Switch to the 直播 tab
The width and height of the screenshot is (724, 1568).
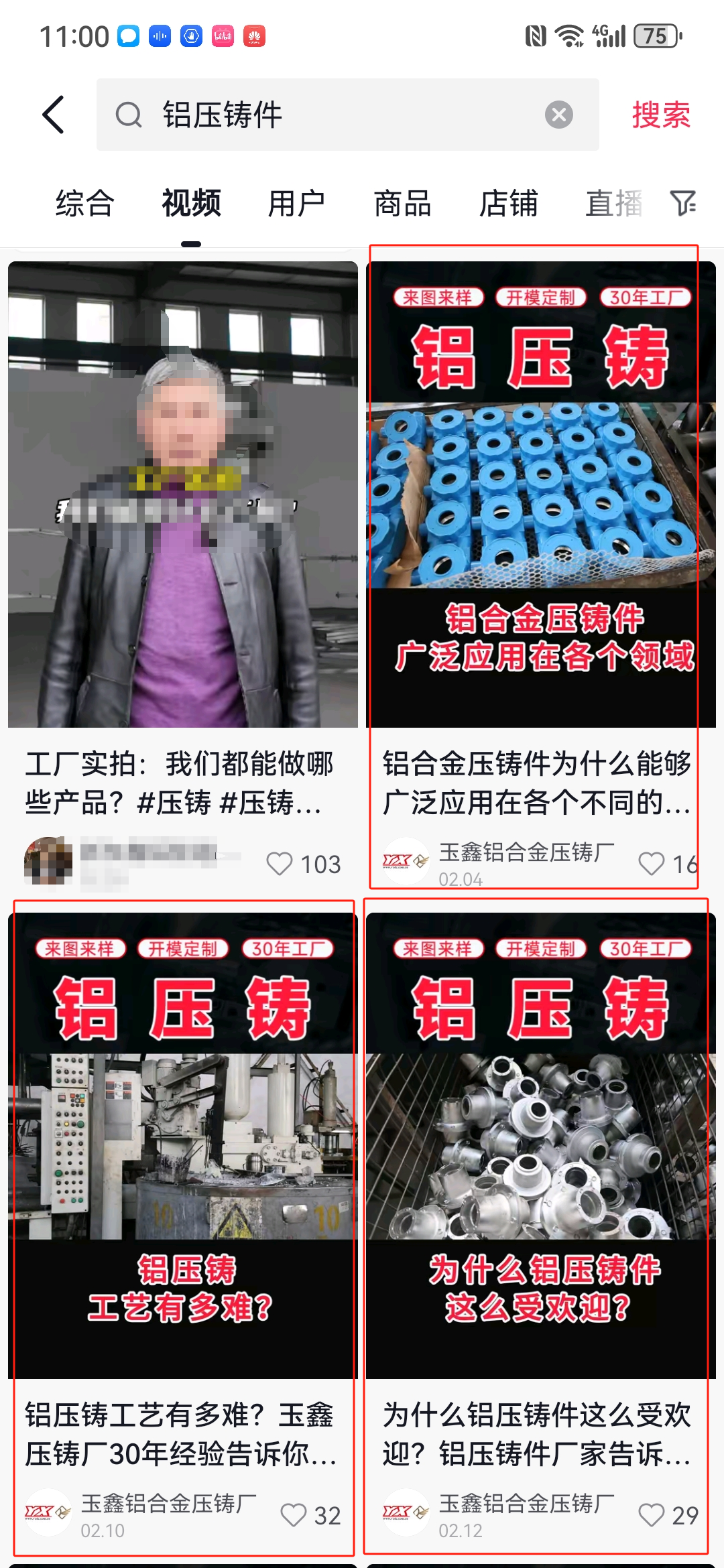613,204
